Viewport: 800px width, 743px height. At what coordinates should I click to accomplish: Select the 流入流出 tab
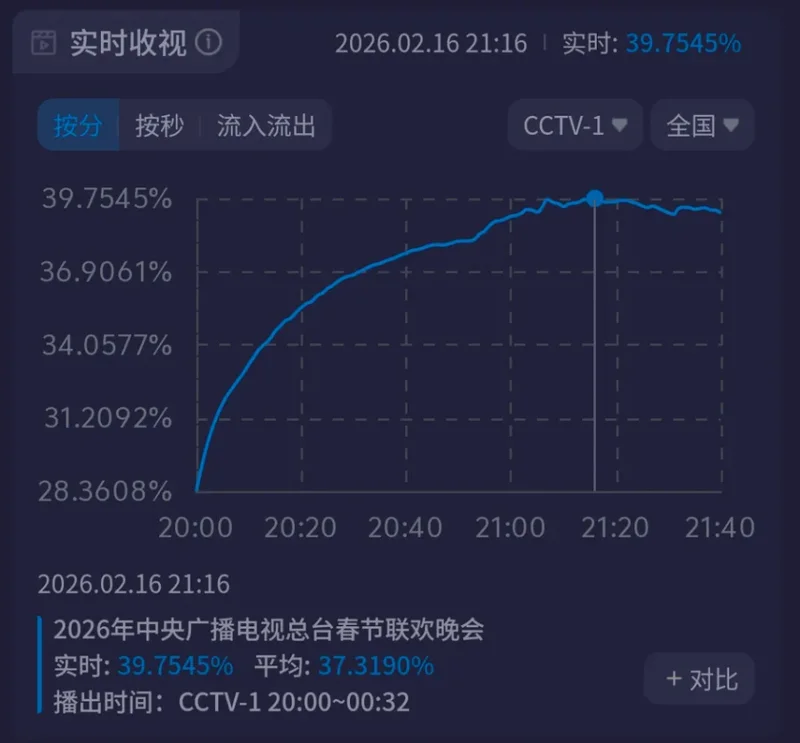point(266,125)
